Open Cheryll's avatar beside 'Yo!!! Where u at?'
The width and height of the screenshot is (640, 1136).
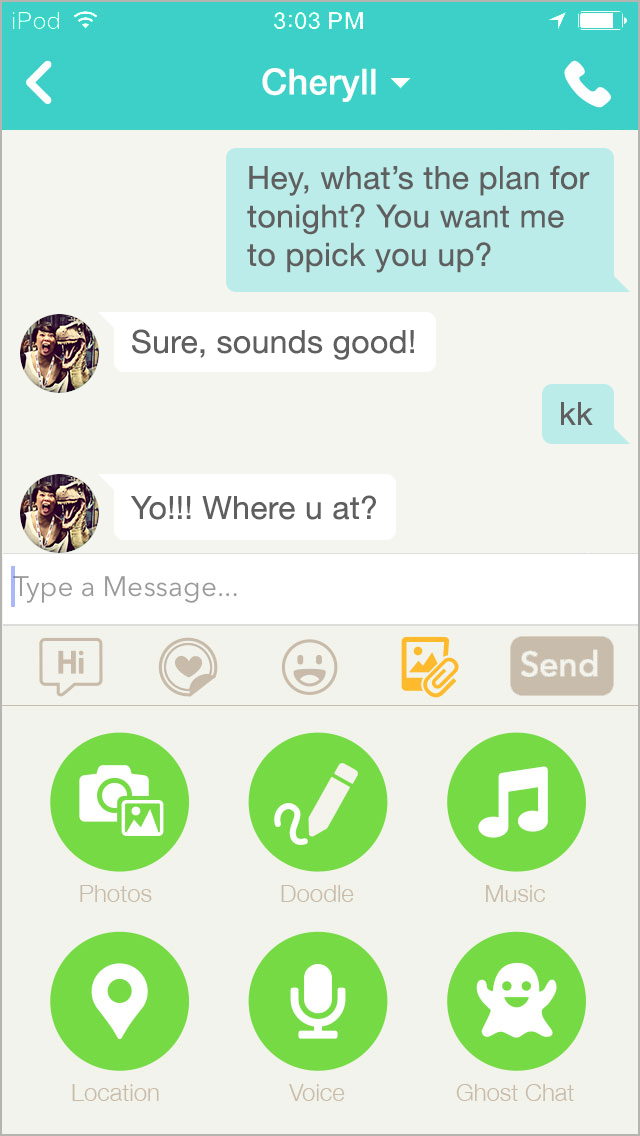tap(60, 513)
